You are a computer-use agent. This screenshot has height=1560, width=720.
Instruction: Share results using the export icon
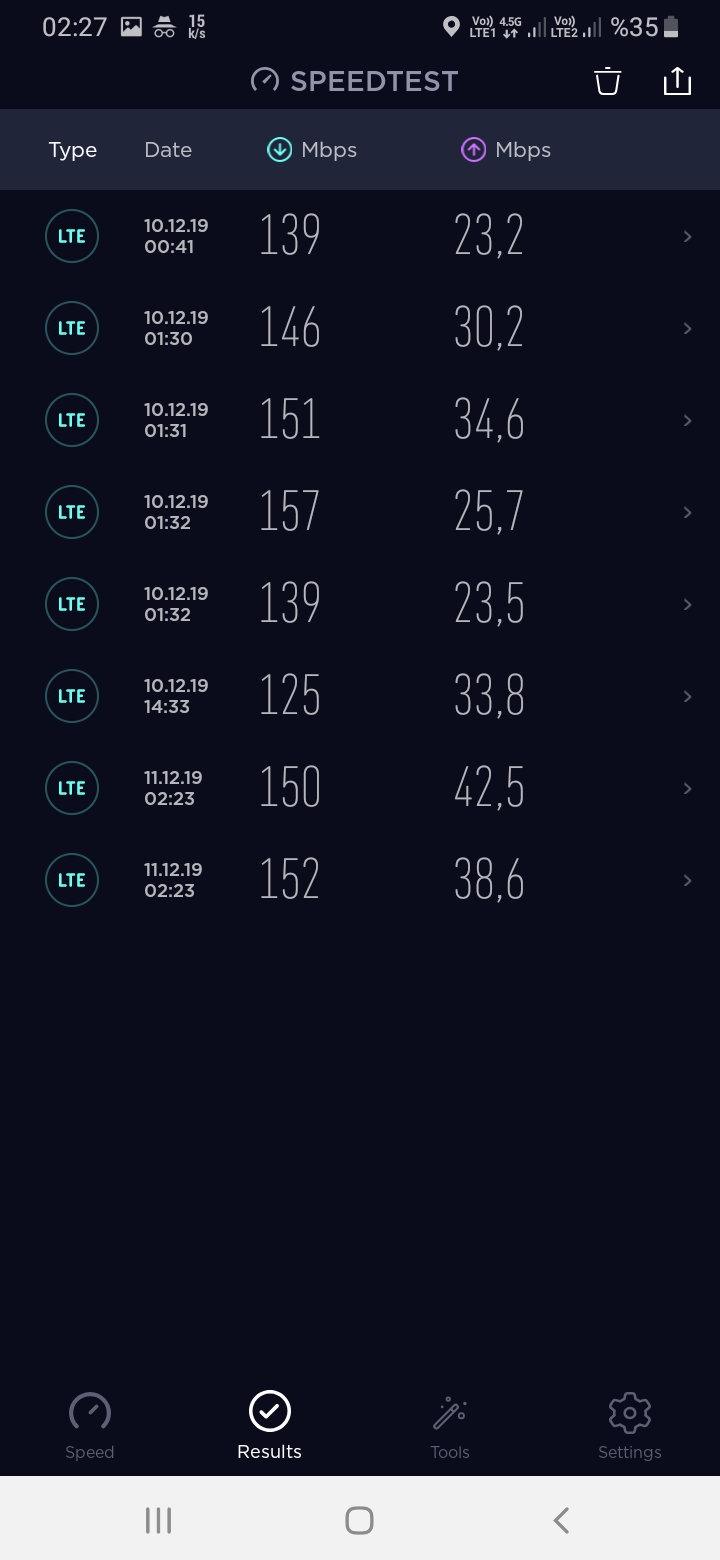pyautogui.click(x=677, y=81)
